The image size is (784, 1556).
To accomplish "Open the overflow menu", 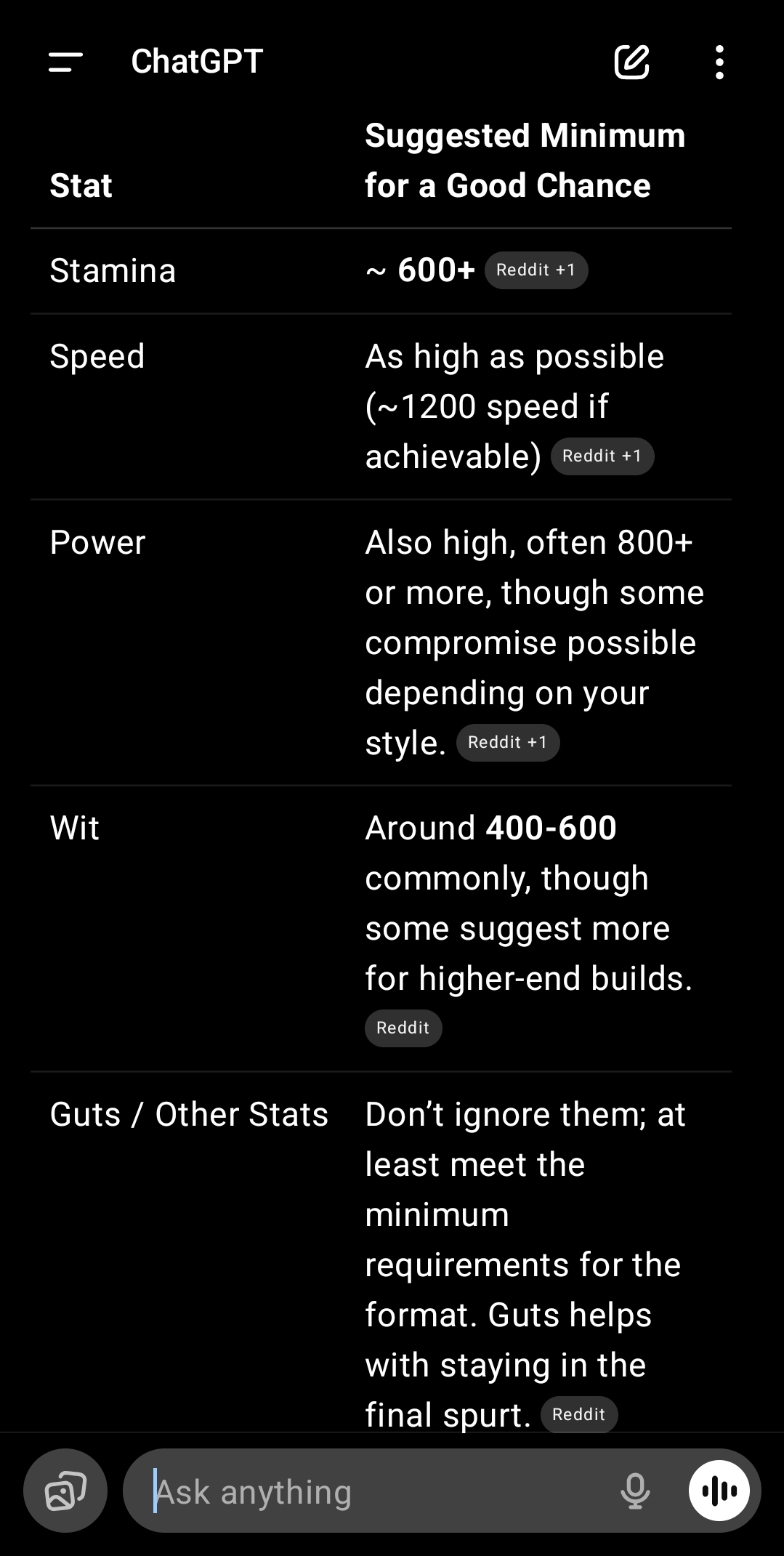I will coord(719,62).
